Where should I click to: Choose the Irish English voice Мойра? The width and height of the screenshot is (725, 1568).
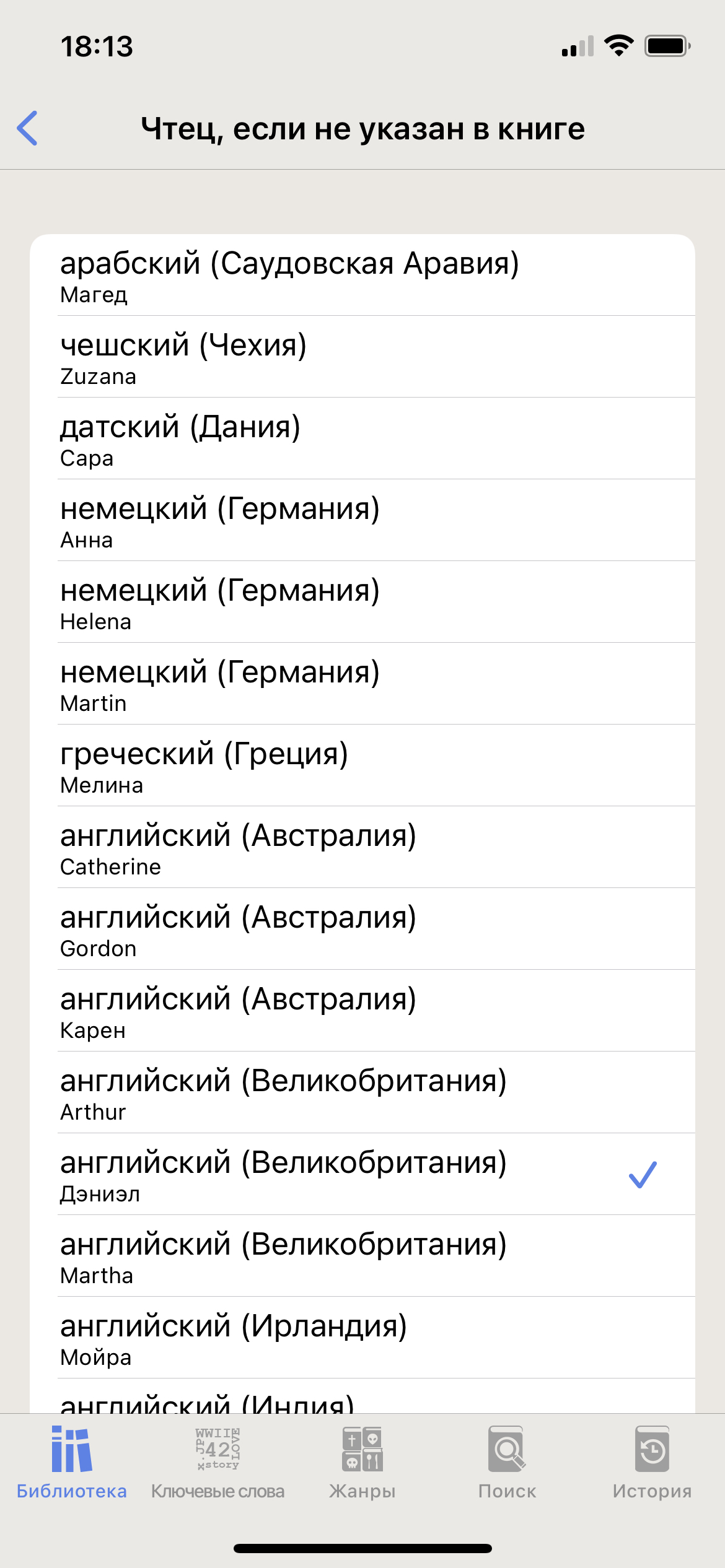coord(362,1338)
